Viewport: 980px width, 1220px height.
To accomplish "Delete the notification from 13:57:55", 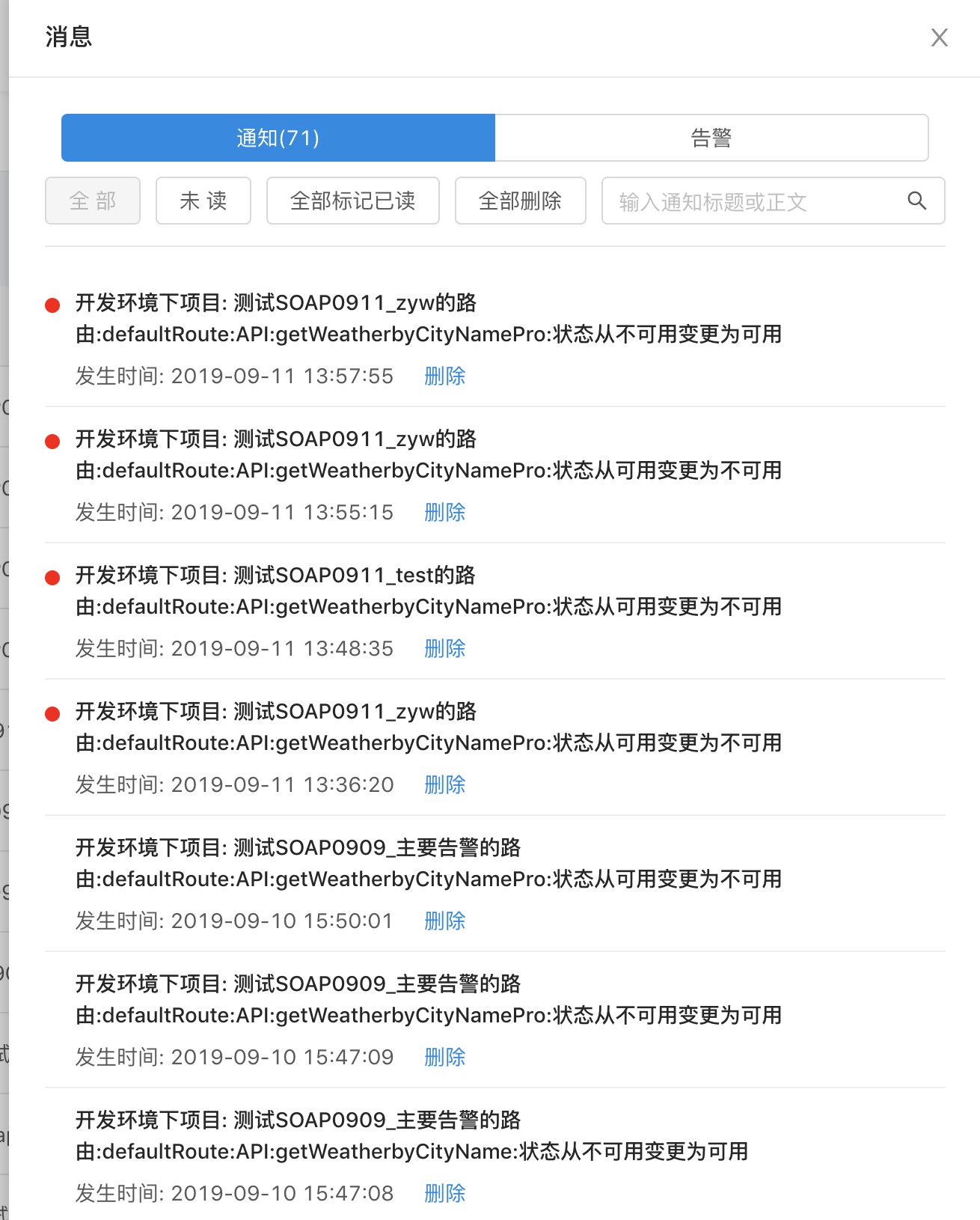I will coord(445,376).
